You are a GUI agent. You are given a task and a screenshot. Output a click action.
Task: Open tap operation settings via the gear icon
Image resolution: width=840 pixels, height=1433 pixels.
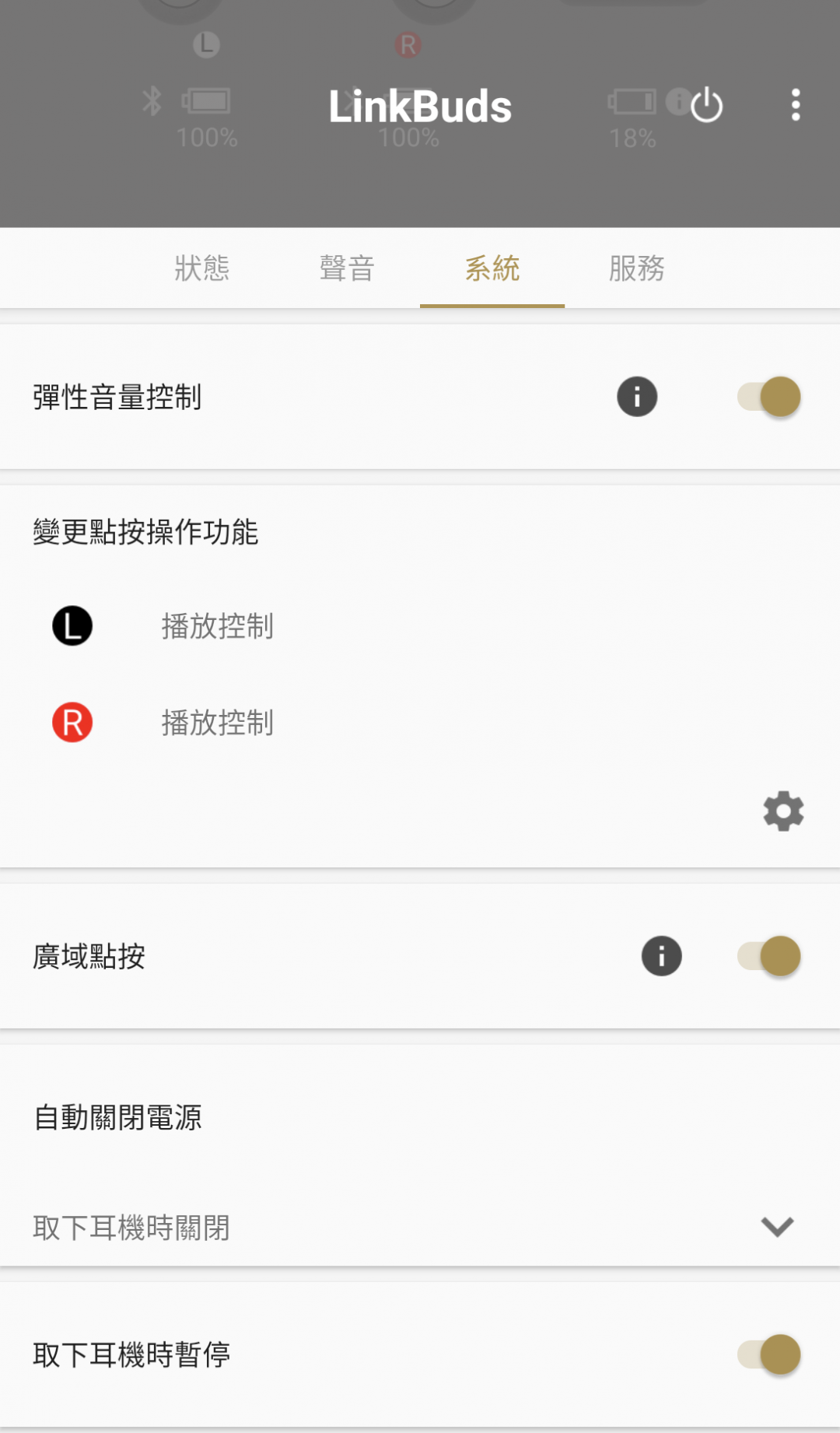pyautogui.click(x=782, y=811)
